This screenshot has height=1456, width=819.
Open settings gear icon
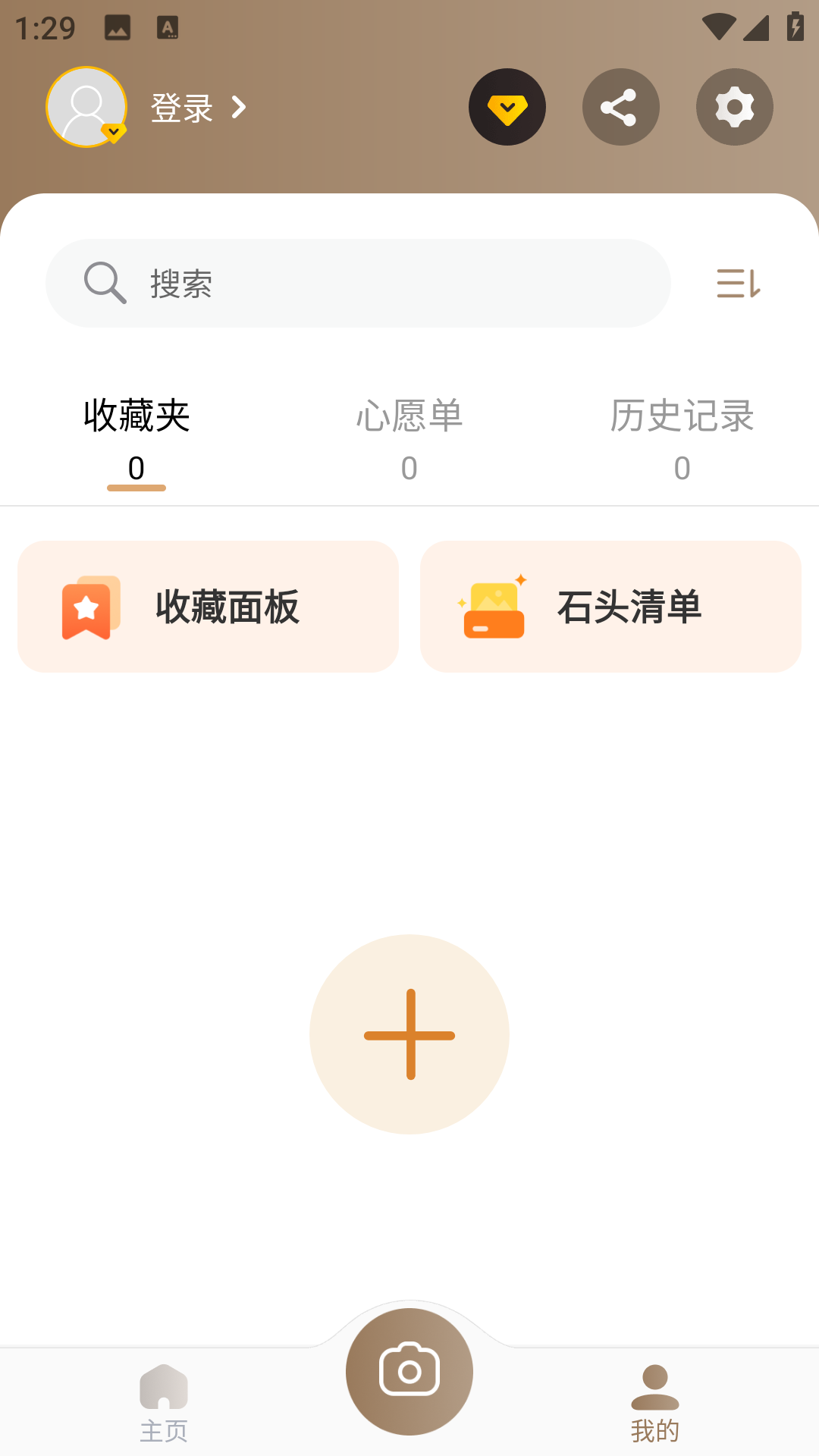pyautogui.click(x=735, y=107)
